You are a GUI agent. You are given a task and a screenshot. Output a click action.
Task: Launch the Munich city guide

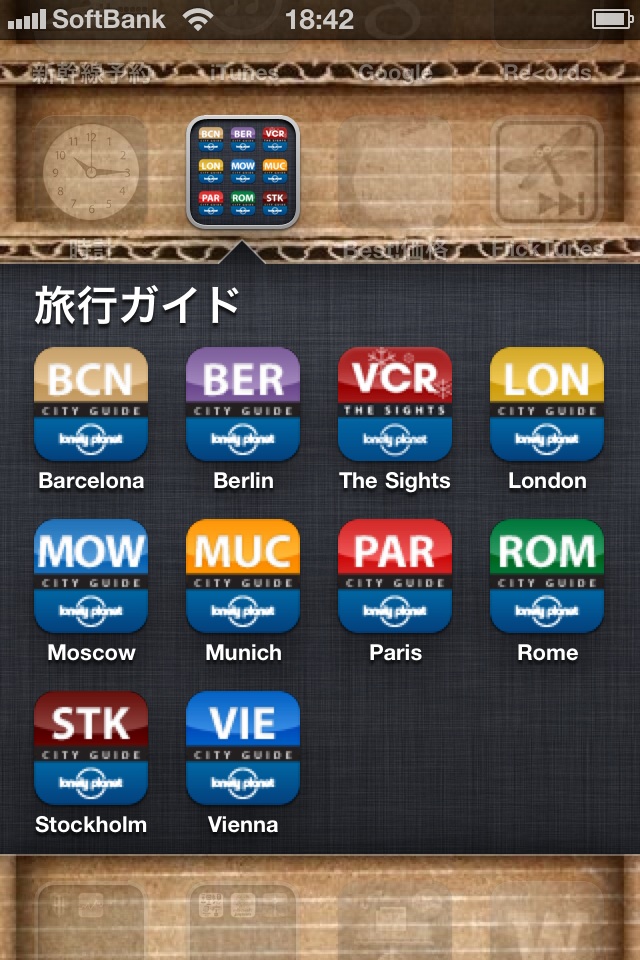[x=243, y=576]
